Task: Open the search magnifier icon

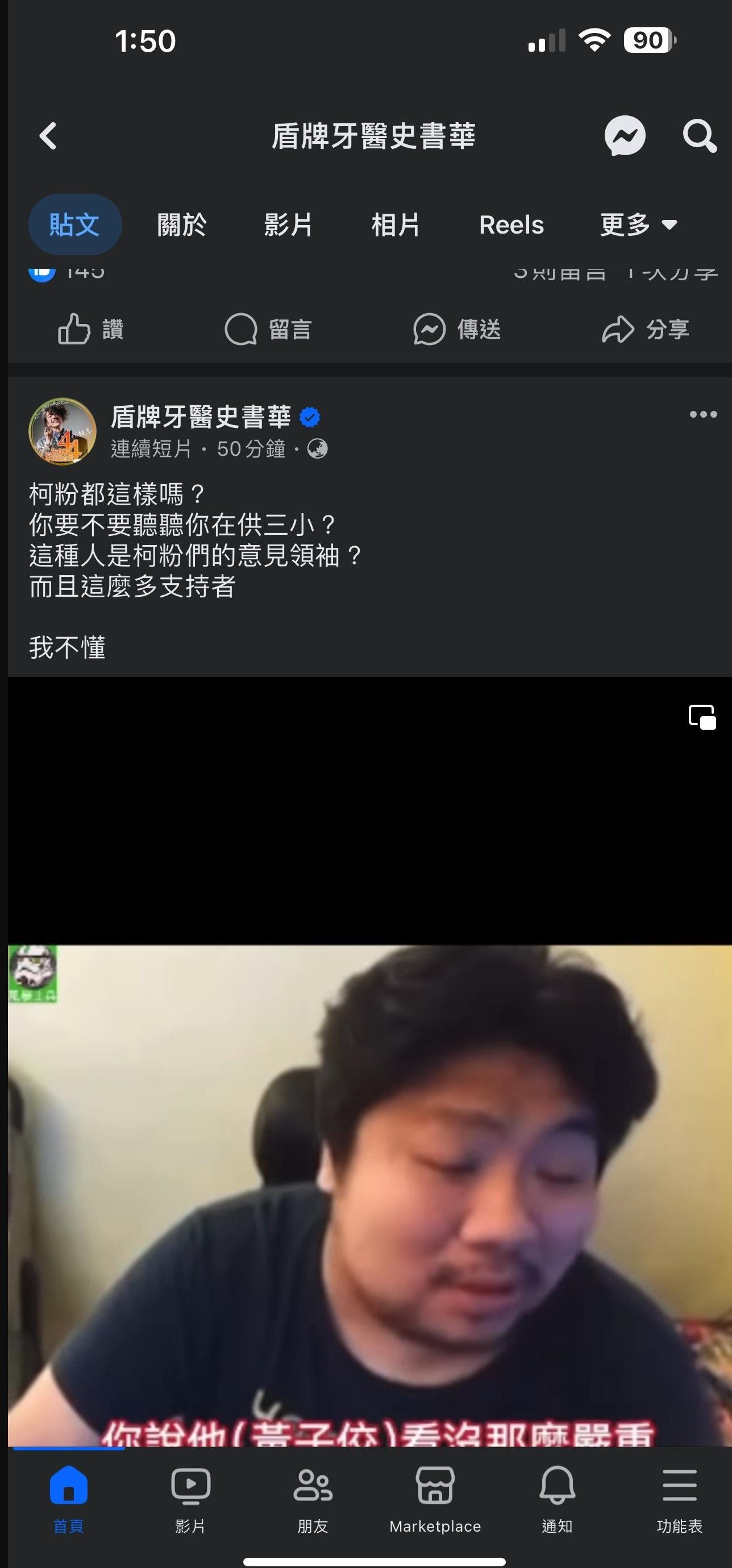Action: [698, 136]
